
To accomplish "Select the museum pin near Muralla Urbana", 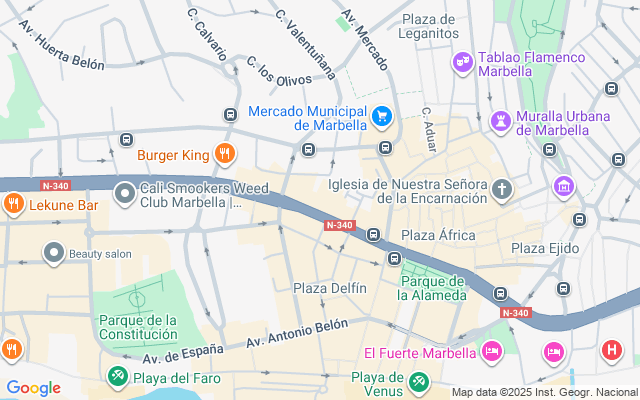I will [x=563, y=187].
